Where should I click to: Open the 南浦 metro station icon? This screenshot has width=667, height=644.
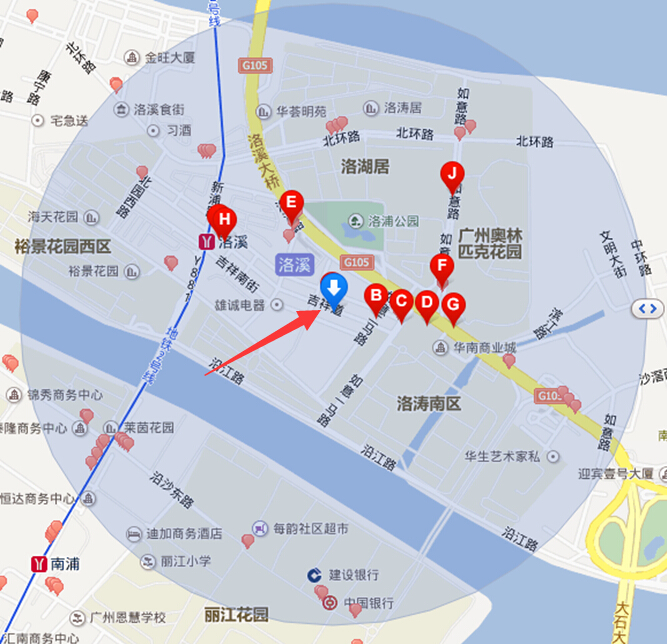(x=40, y=564)
